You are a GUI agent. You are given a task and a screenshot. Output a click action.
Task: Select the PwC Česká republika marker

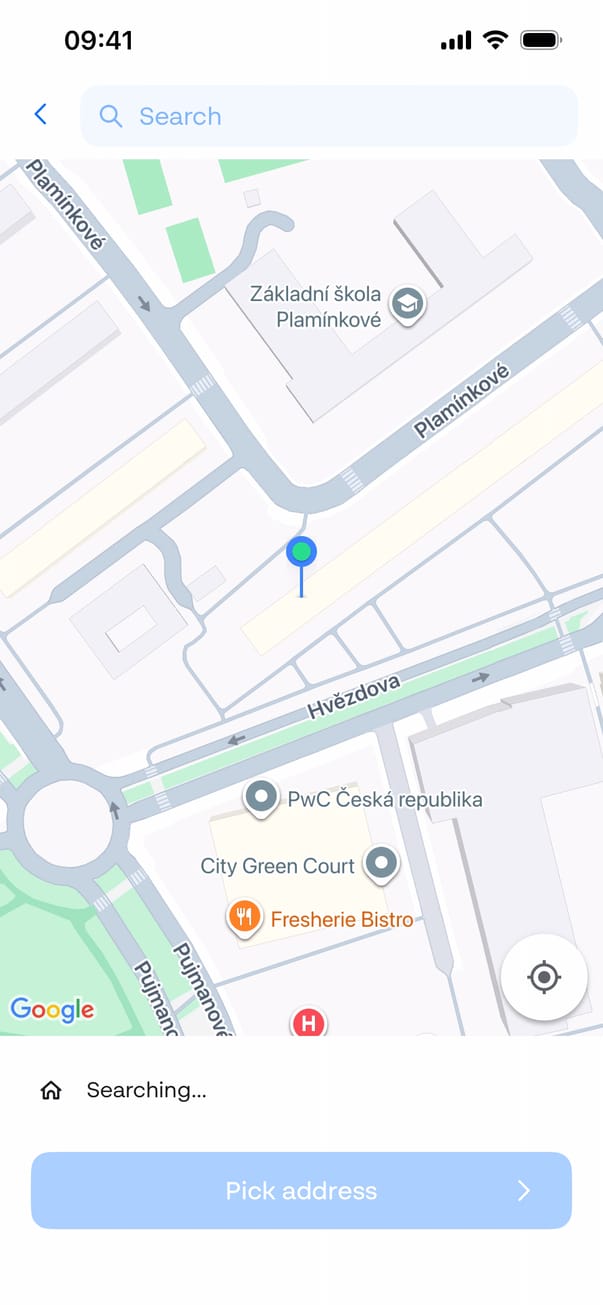point(262,798)
